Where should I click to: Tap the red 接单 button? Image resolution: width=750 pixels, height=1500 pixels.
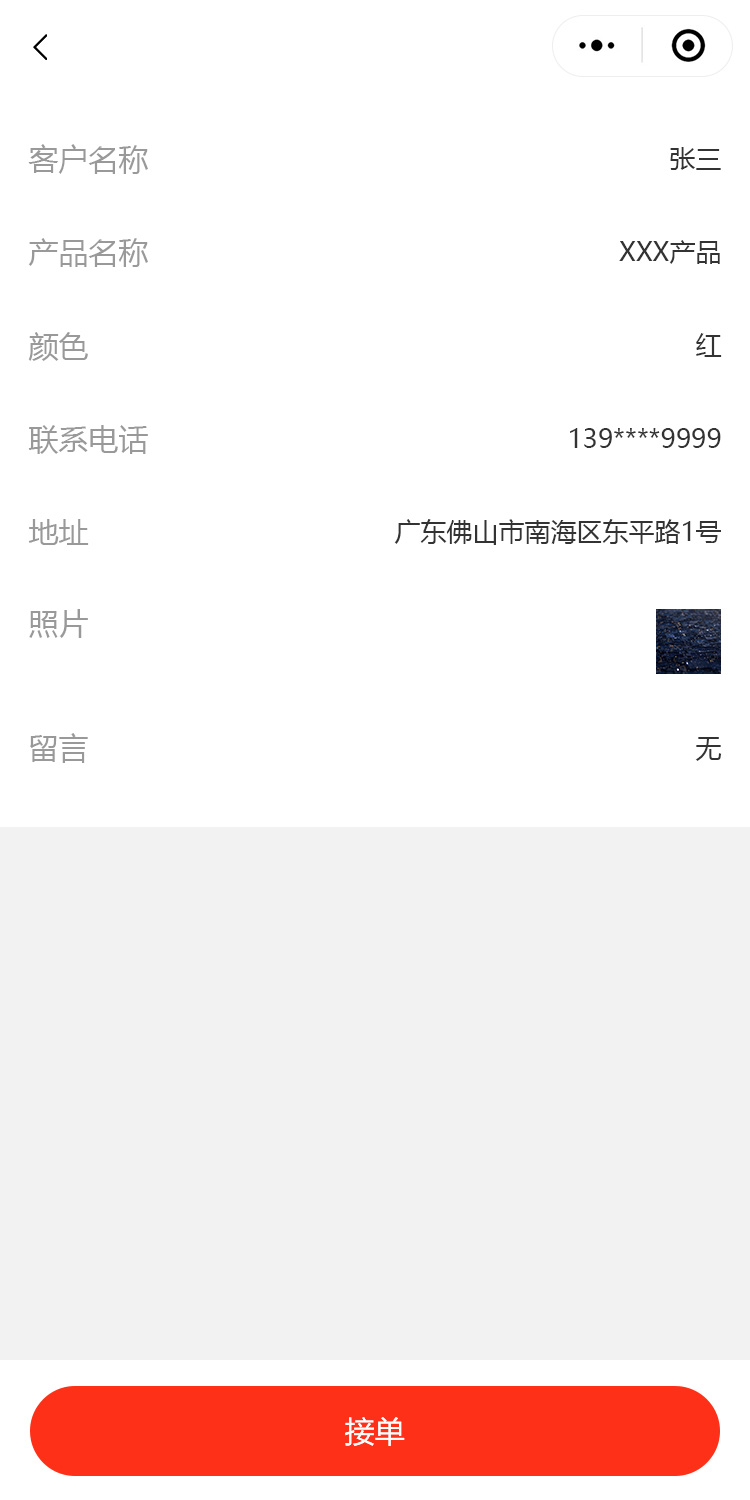tap(375, 1431)
